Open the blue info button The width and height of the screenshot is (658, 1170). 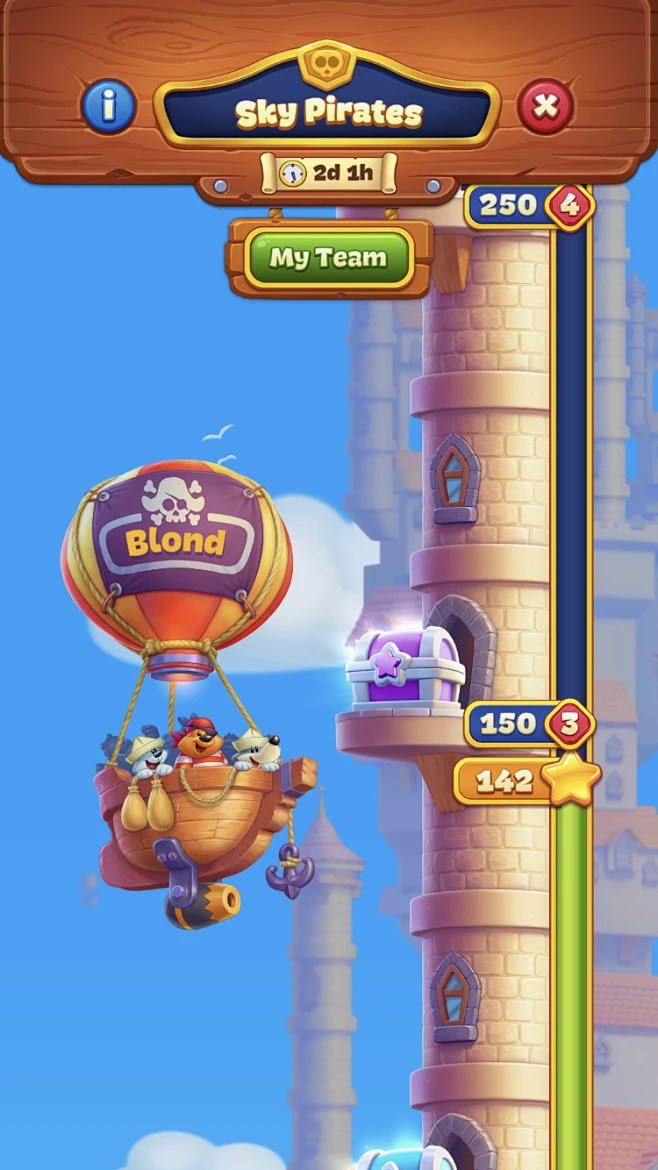108,106
